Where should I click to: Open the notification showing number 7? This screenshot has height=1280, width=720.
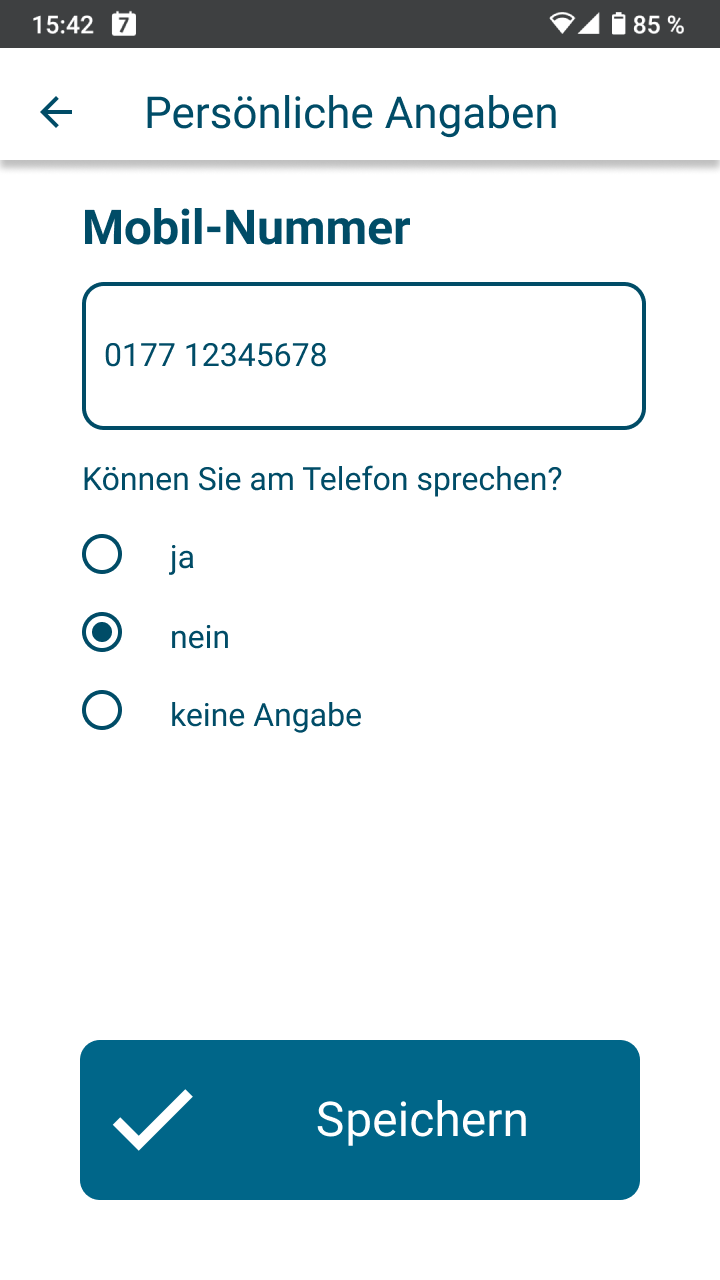tap(123, 24)
